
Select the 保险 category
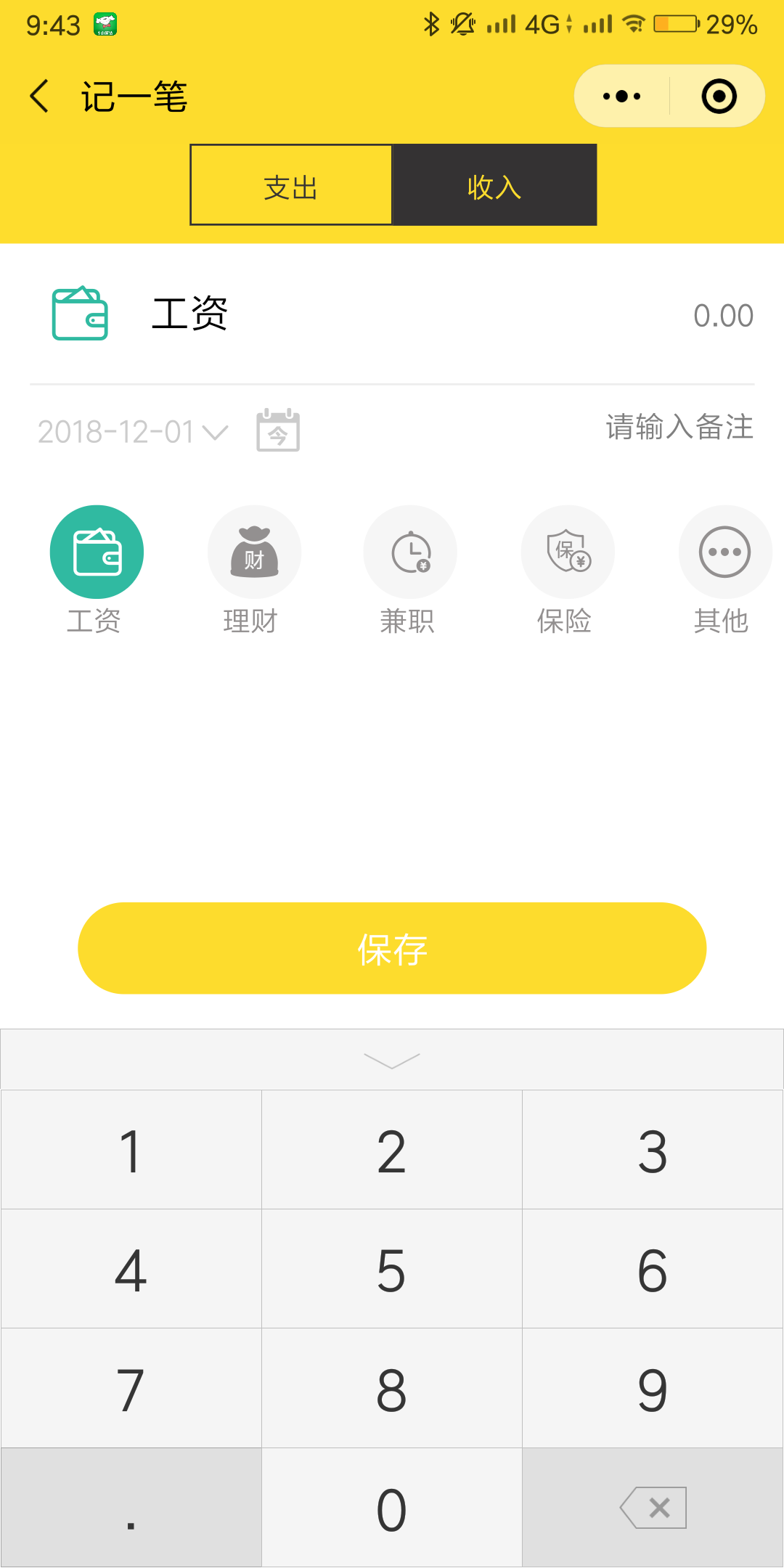point(568,552)
